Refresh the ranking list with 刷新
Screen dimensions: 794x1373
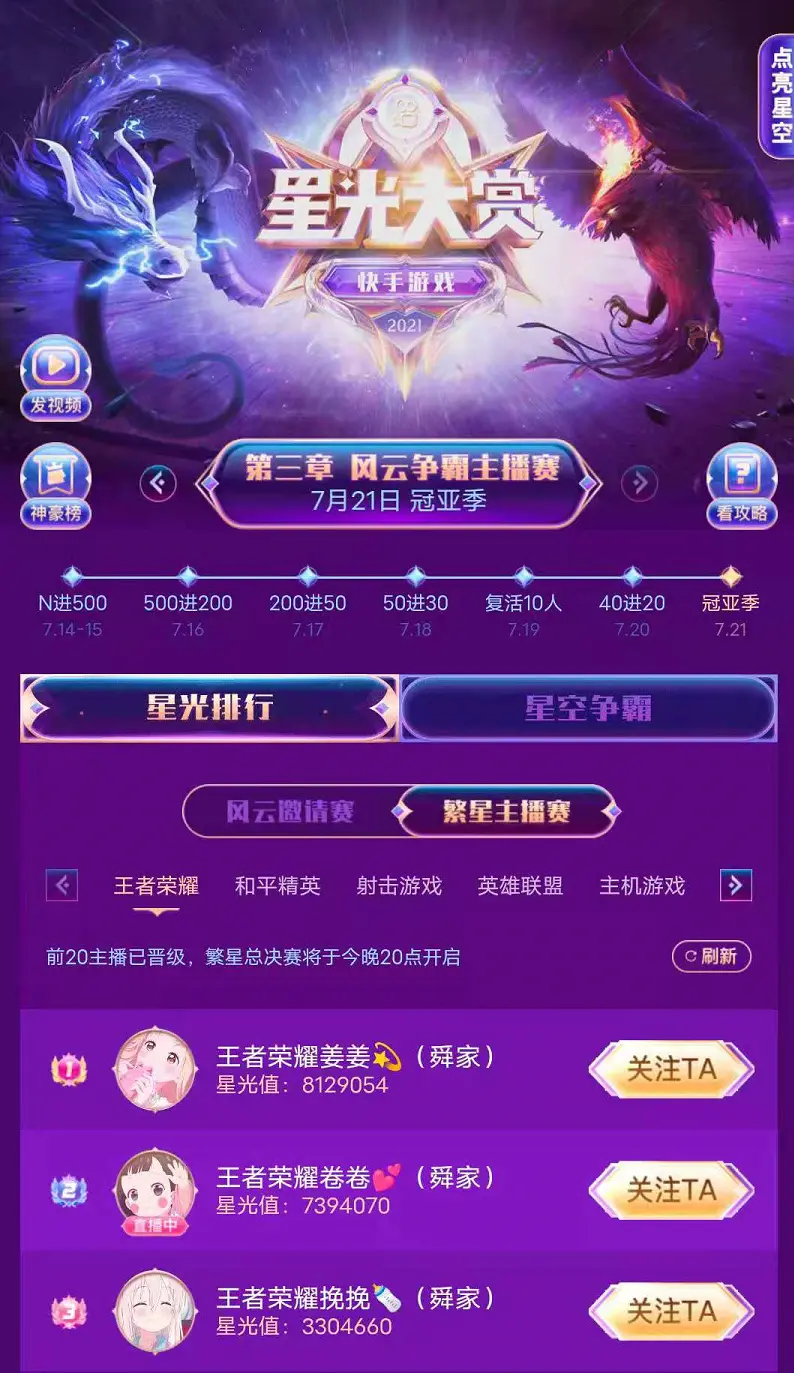pyautogui.click(x=711, y=956)
